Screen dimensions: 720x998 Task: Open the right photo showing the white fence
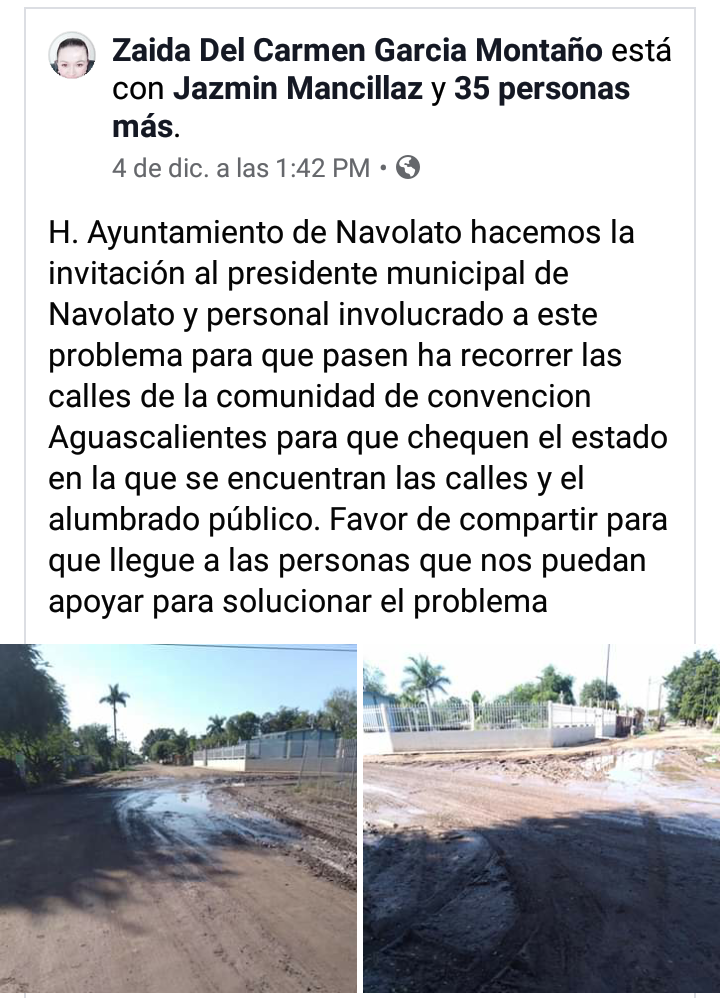point(541,818)
